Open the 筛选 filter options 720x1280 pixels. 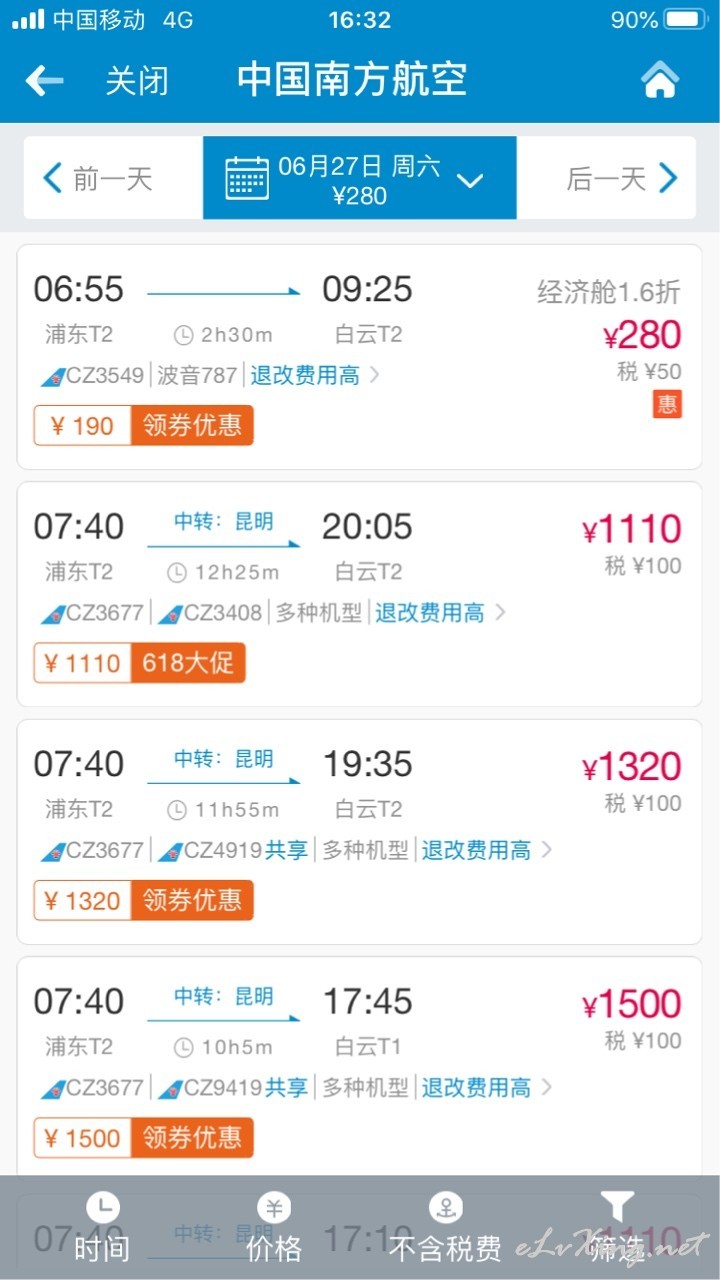[x=617, y=1228]
